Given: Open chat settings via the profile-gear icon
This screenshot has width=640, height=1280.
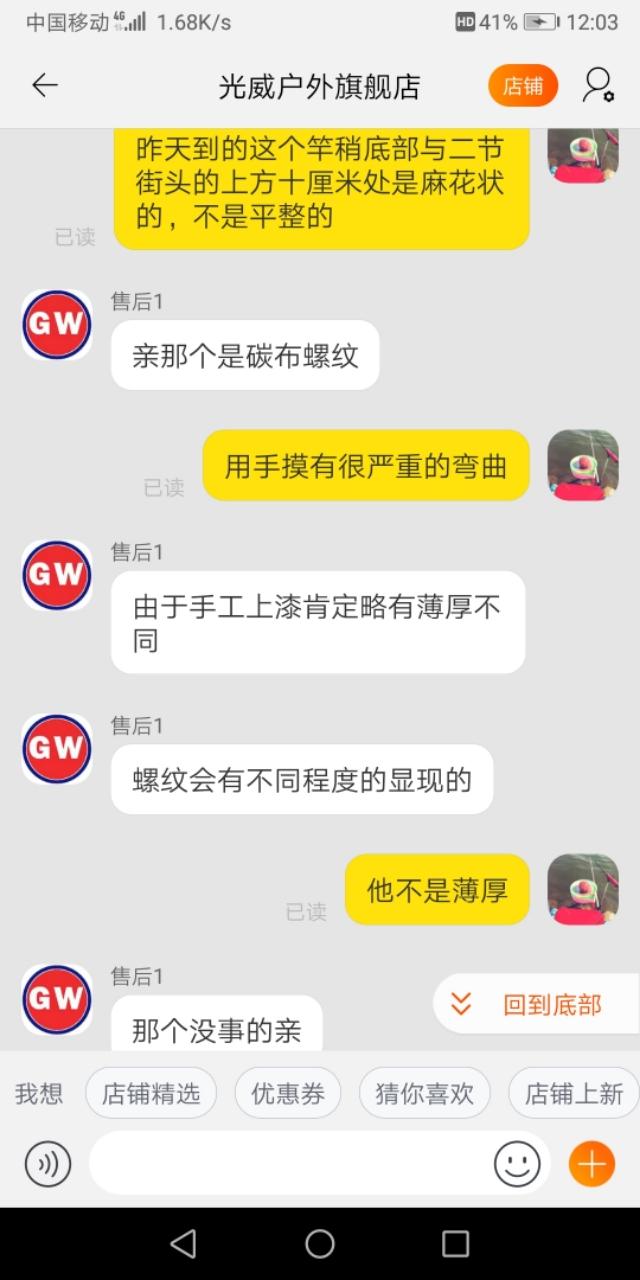Looking at the screenshot, I should [598, 86].
